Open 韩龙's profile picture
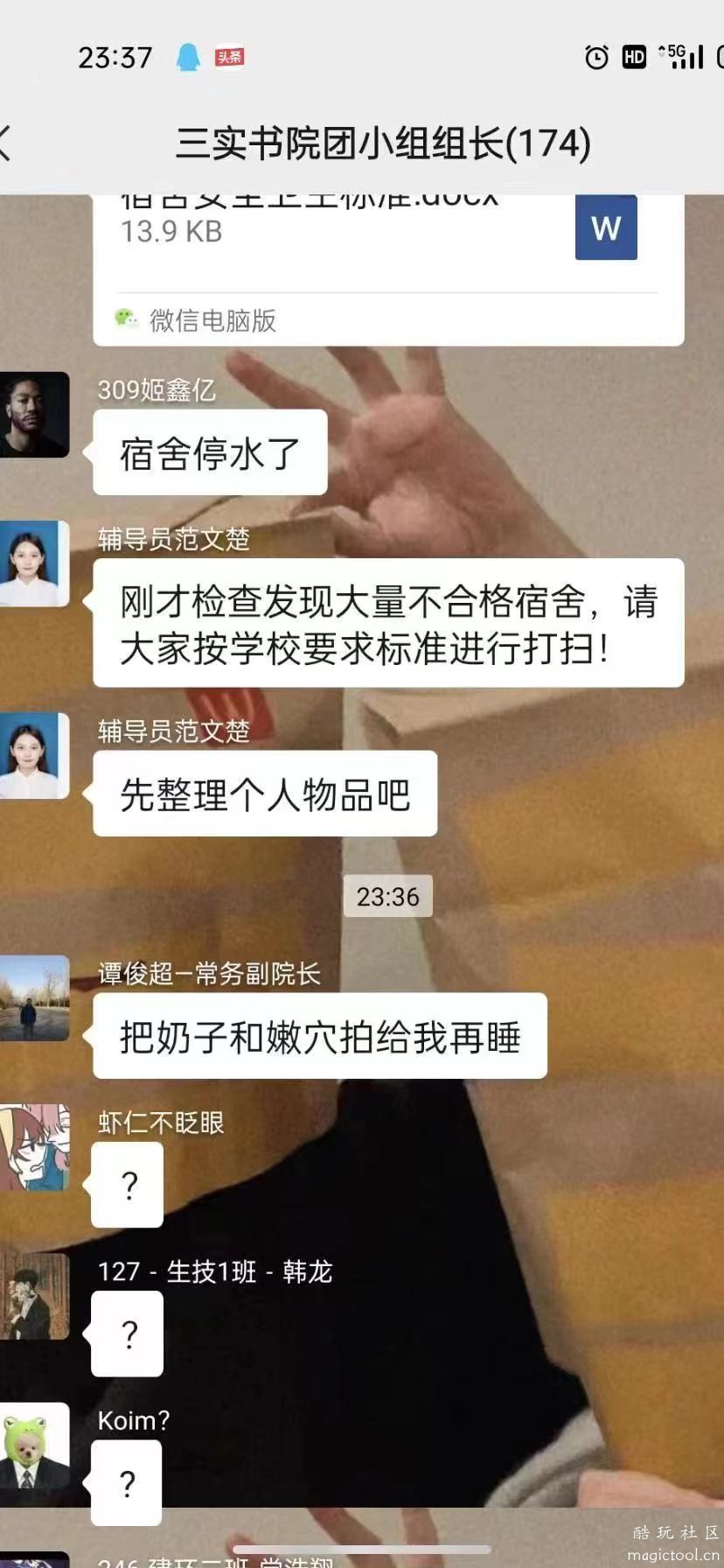 [x=34, y=1296]
